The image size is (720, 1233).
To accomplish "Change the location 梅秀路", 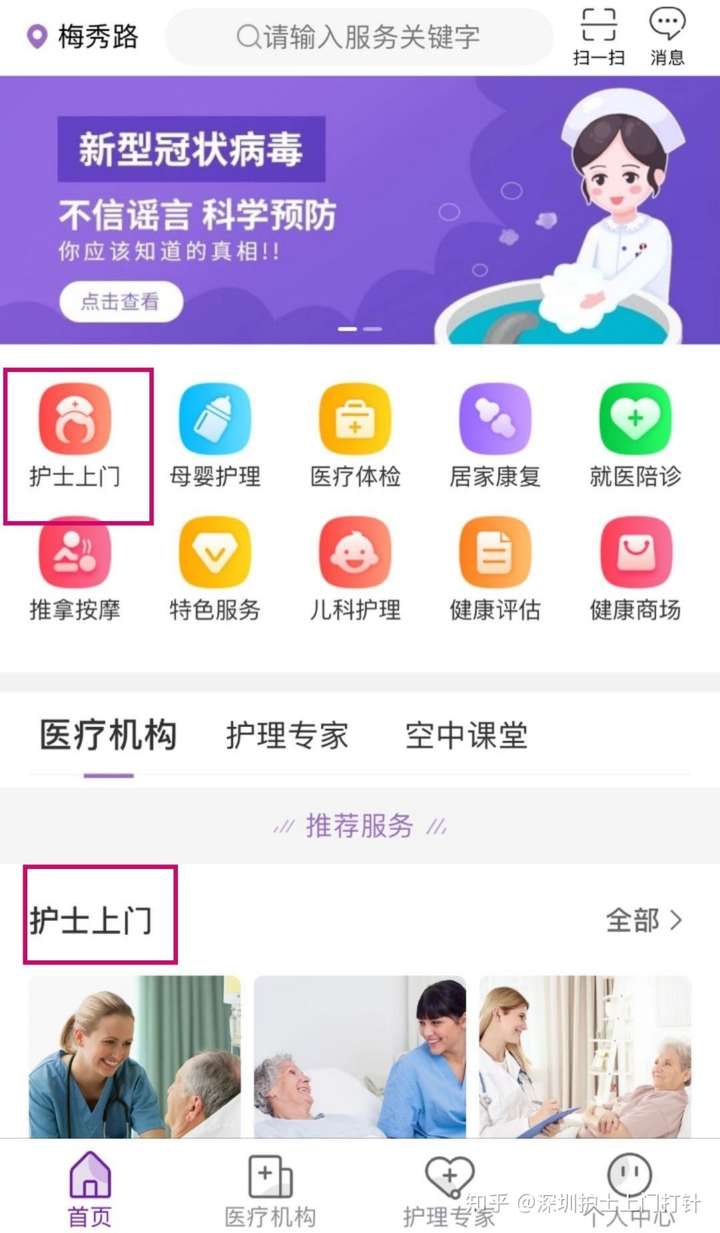I will coord(84,38).
